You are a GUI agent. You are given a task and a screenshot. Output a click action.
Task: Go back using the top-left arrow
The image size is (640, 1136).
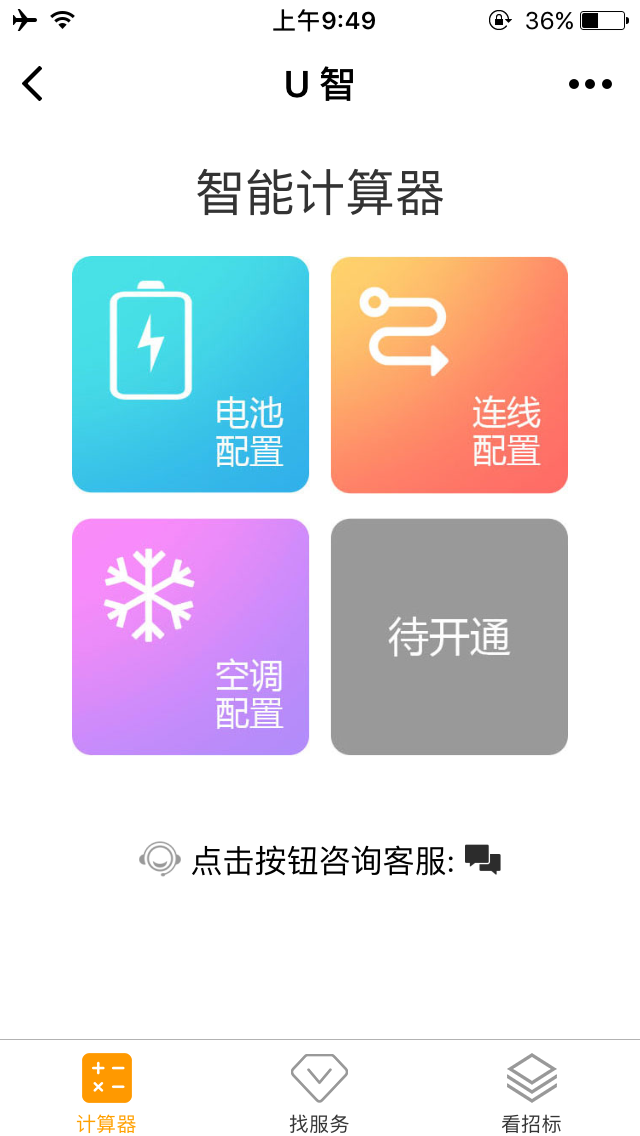pyautogui.click(x=33, y=84)
